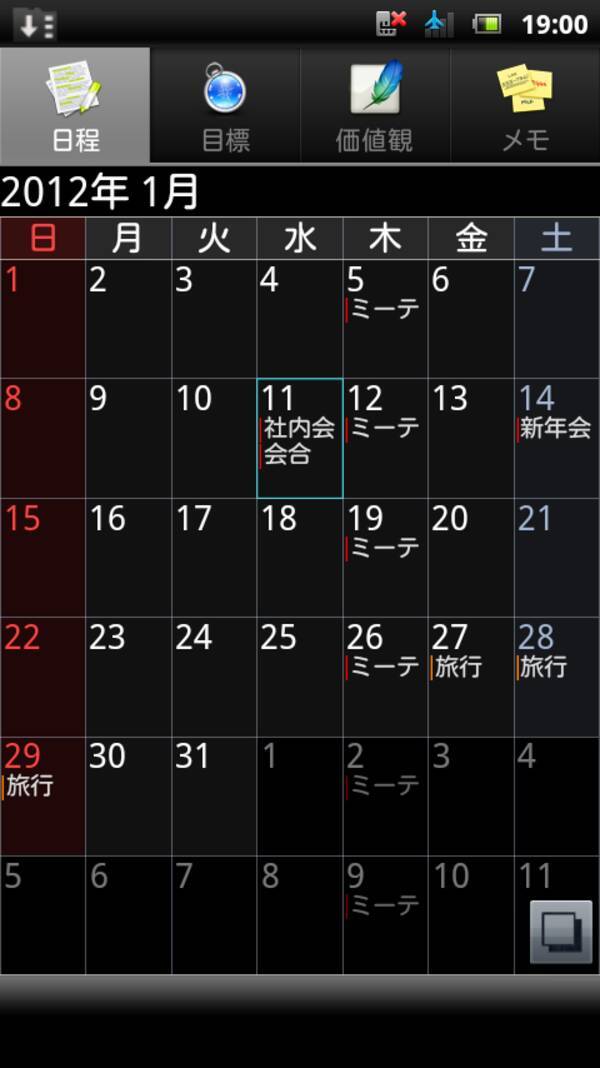Viewport: 600px width, 1068px height.
Task: Select Saturday January 28 with 旅行
Action: coord(556,677)
